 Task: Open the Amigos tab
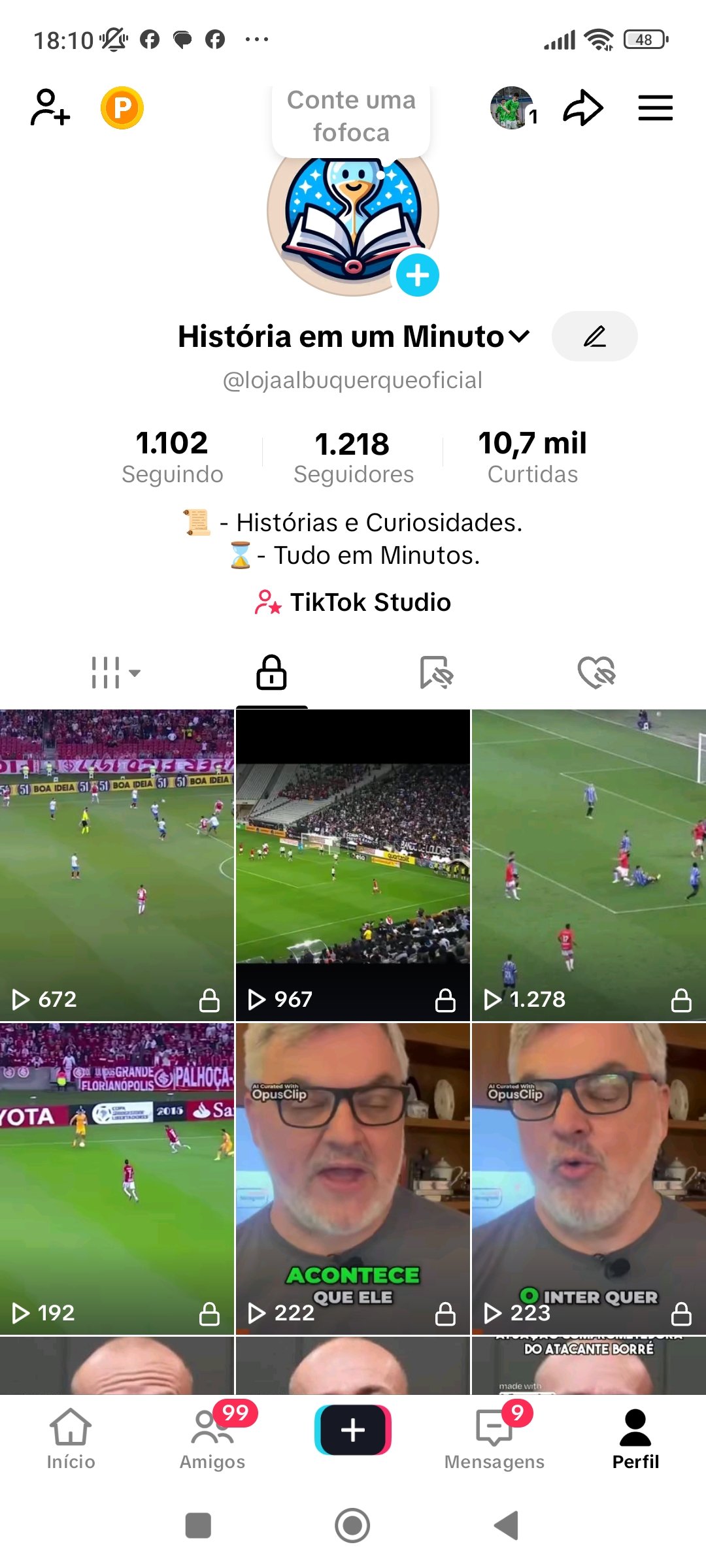212,1439
